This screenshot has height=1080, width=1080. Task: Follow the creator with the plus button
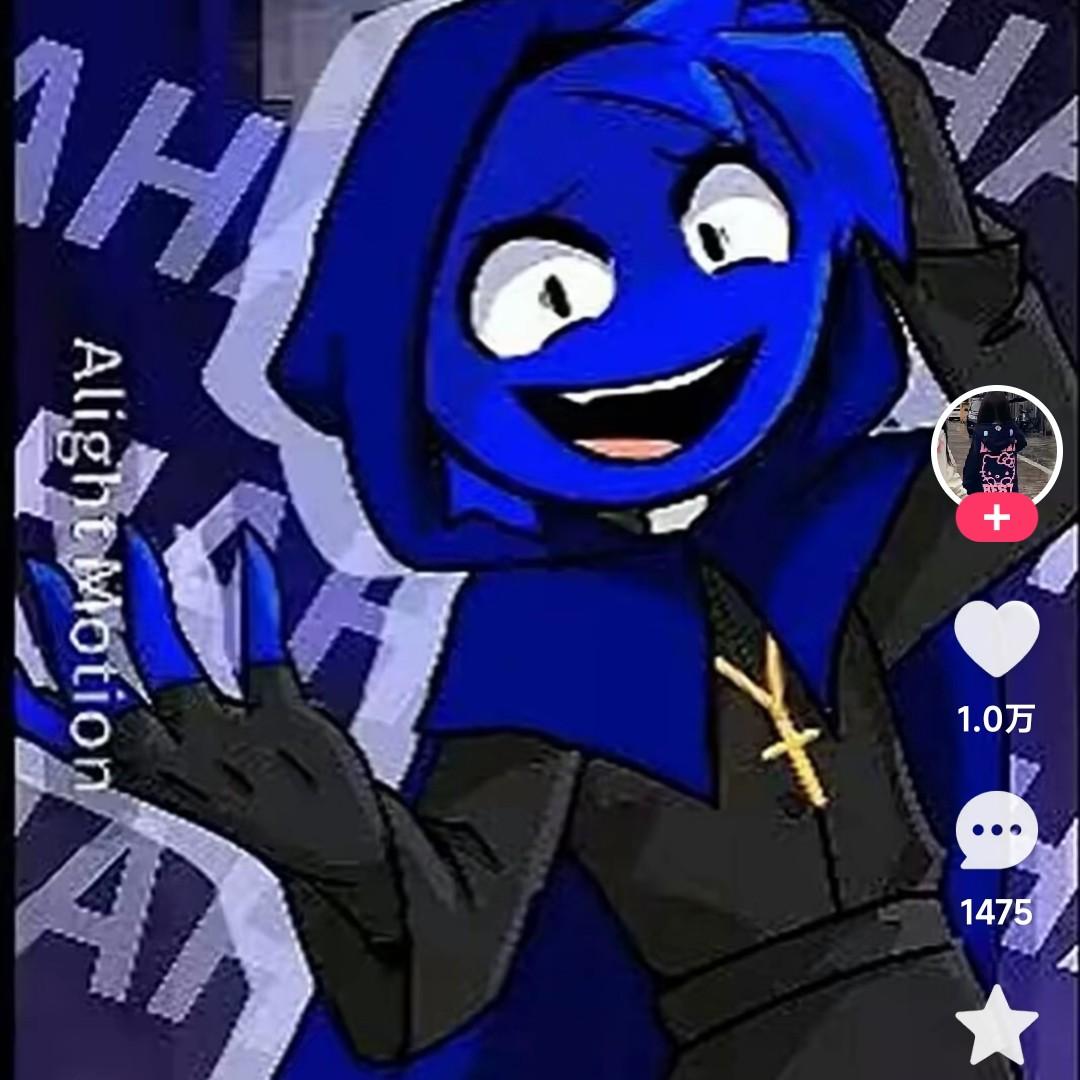[997, 518]
